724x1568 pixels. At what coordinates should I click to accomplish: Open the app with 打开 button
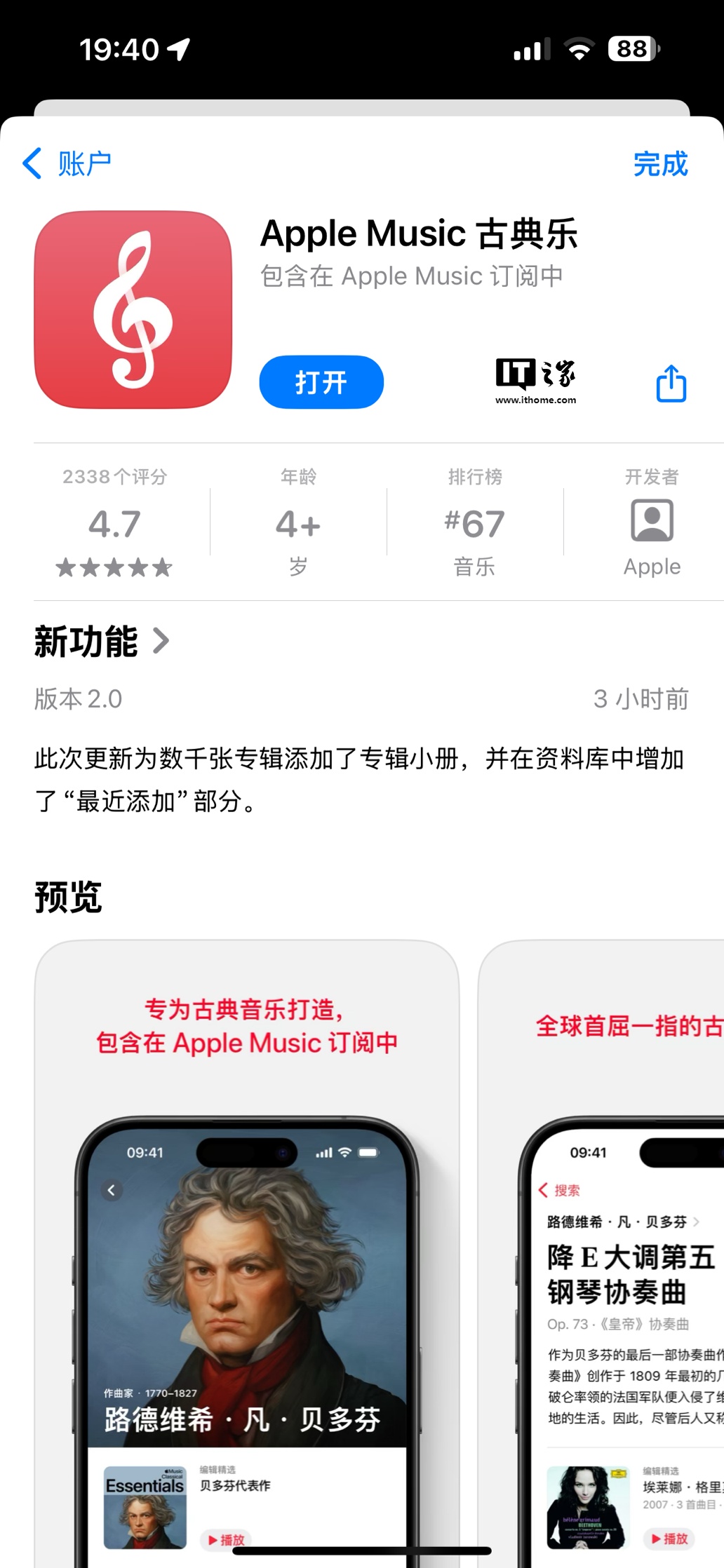[x=321, y=382]
